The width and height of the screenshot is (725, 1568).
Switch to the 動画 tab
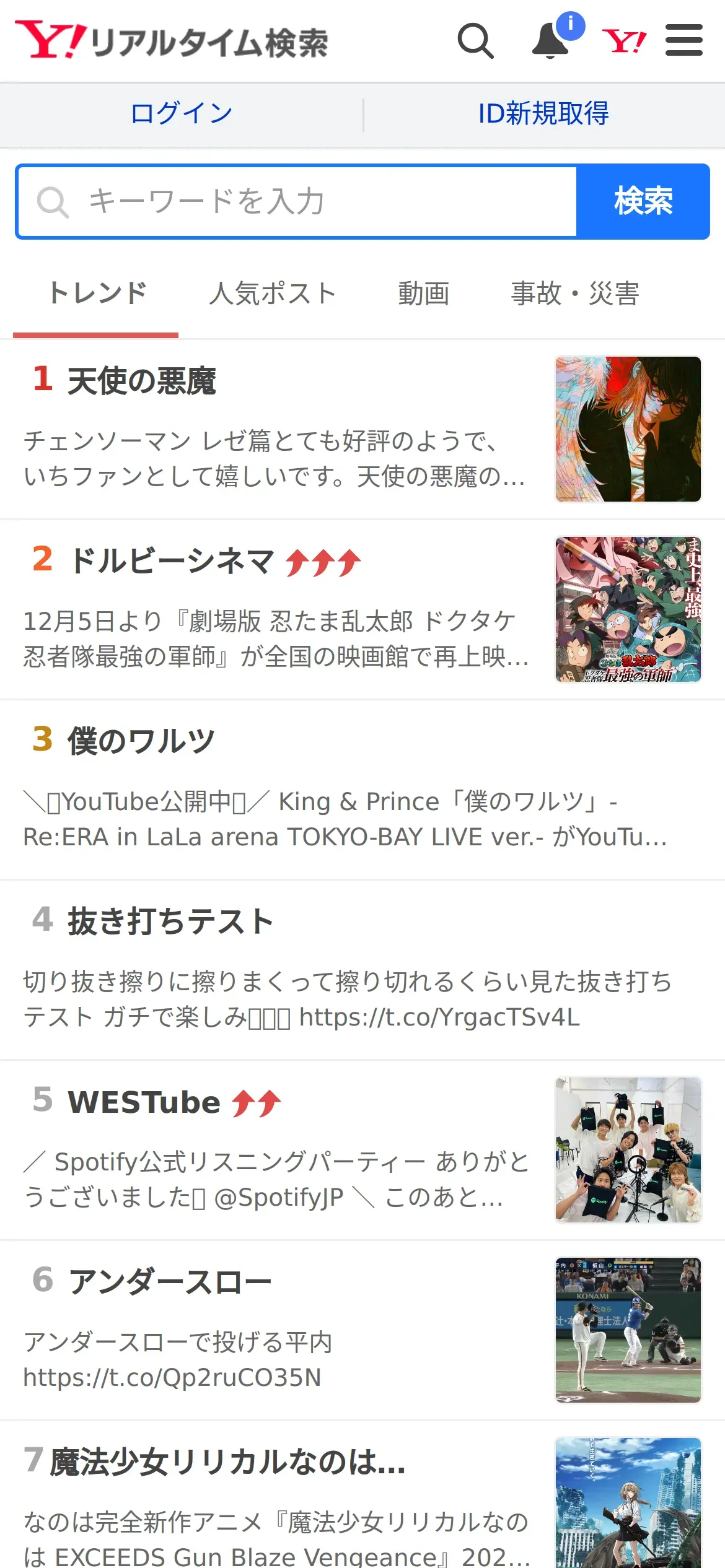click(x=424, y=294)
